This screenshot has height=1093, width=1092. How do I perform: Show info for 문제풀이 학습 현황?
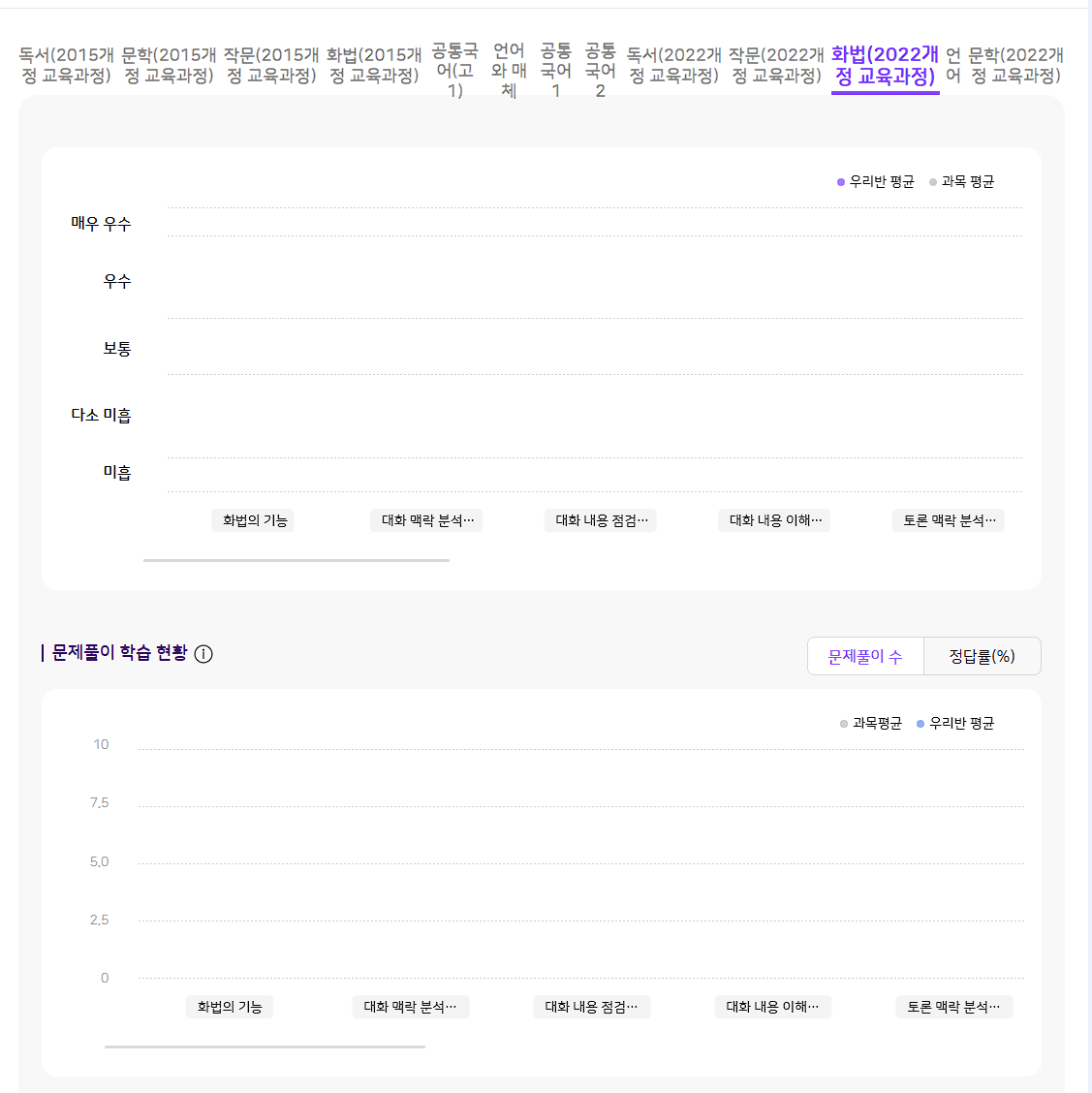203,654
